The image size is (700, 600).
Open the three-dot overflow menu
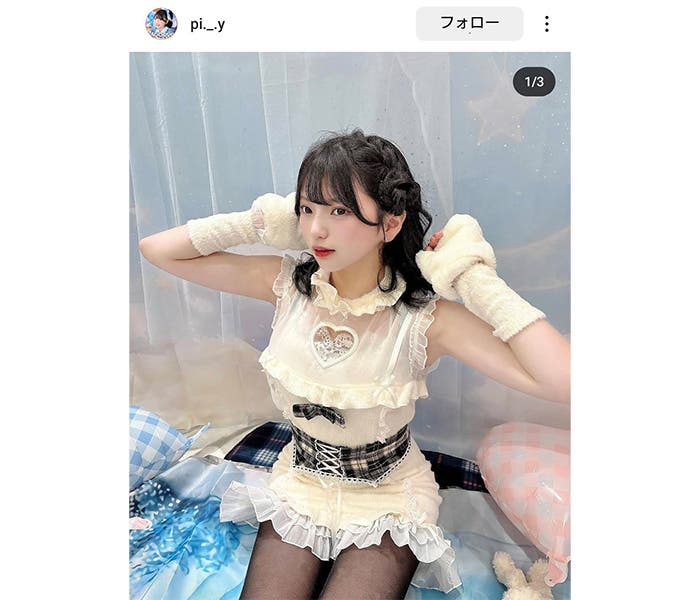(x=546, y=23)
